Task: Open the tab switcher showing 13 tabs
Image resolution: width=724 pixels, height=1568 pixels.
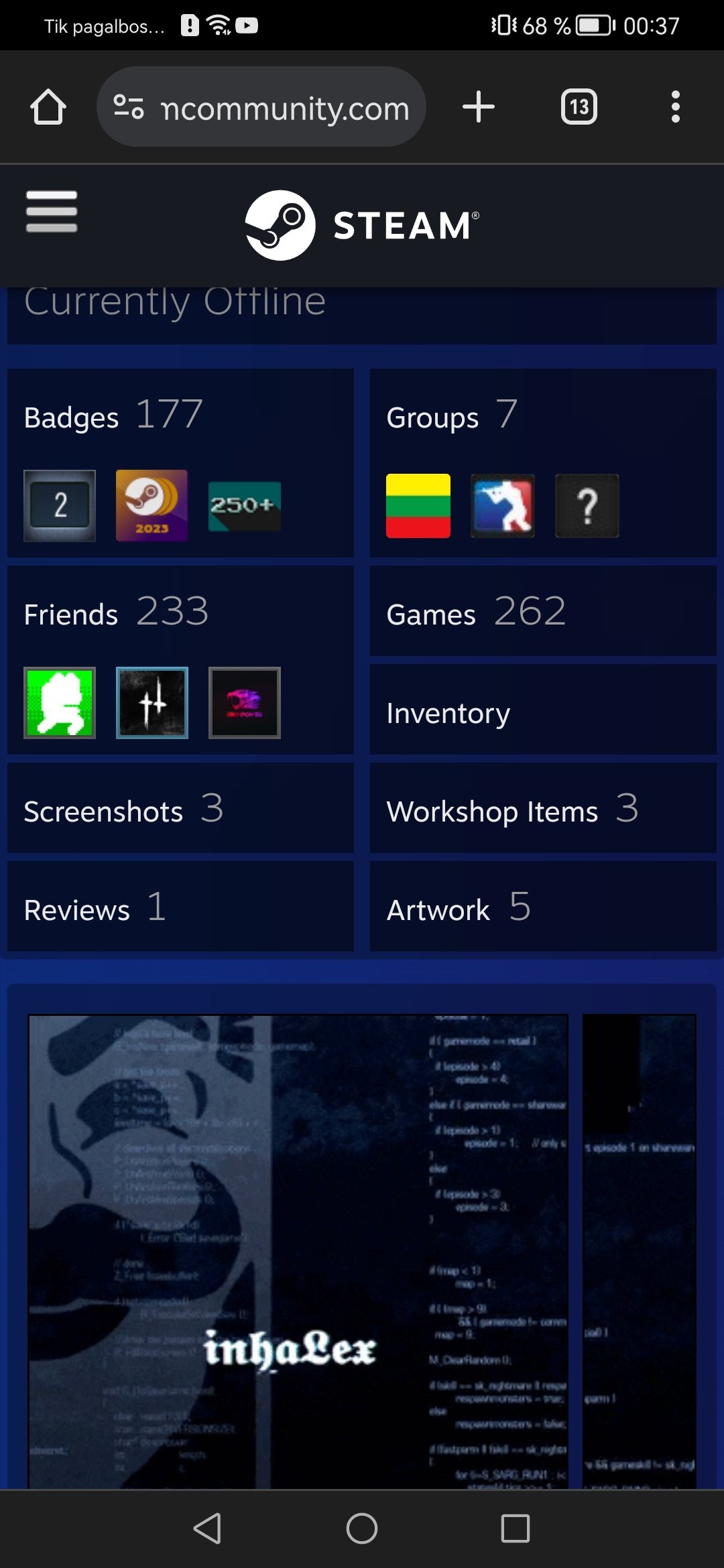Action: [x=579, y=107]
